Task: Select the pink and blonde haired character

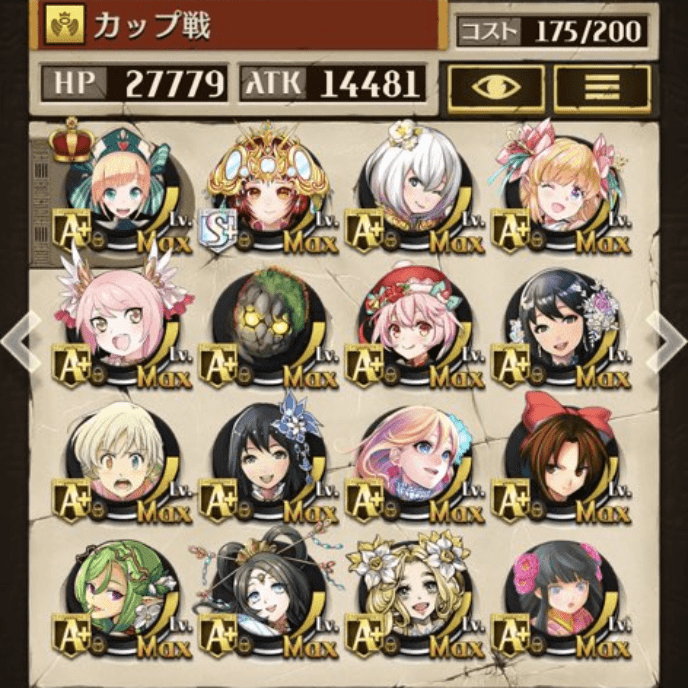Action: (412, 457)
